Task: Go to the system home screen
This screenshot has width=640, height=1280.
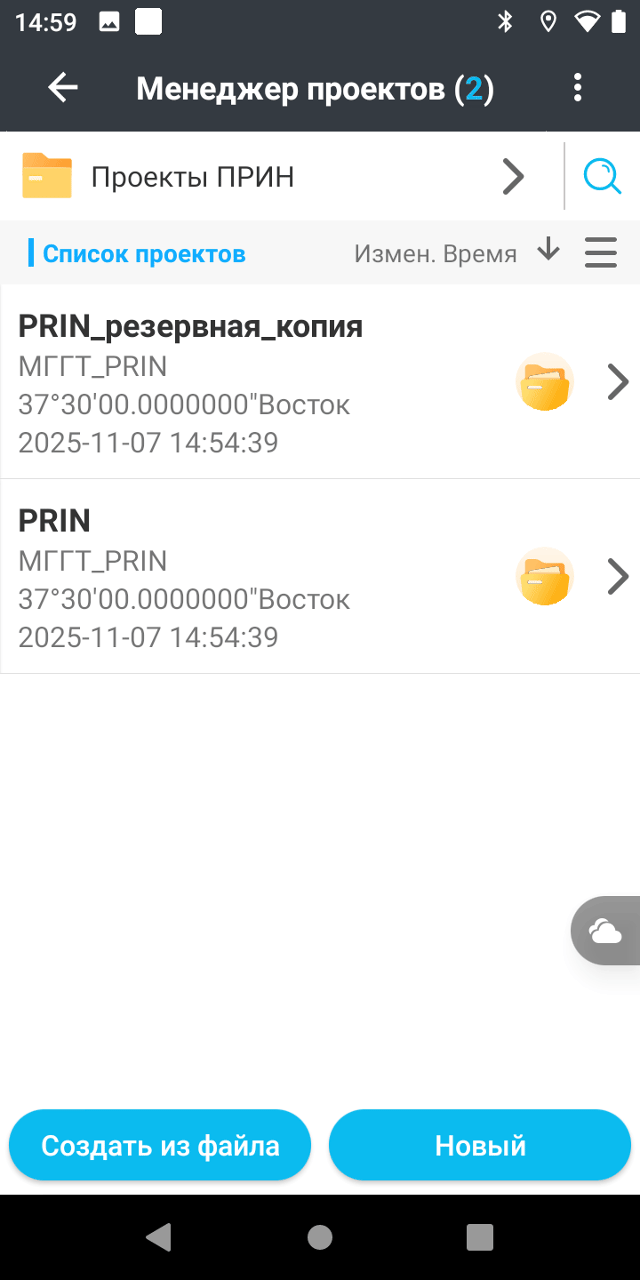Action: point(320,1237)
